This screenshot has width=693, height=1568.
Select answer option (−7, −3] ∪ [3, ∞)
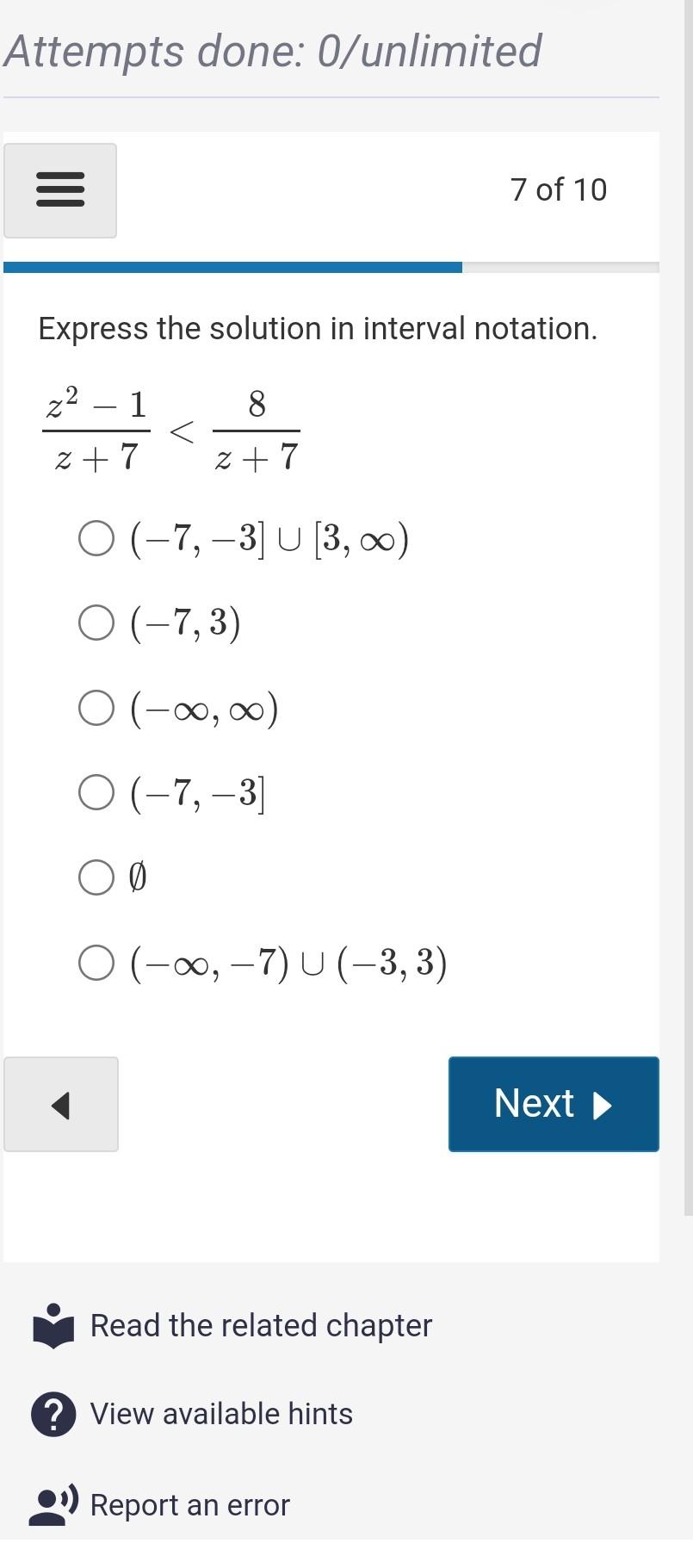pos(96,537)
